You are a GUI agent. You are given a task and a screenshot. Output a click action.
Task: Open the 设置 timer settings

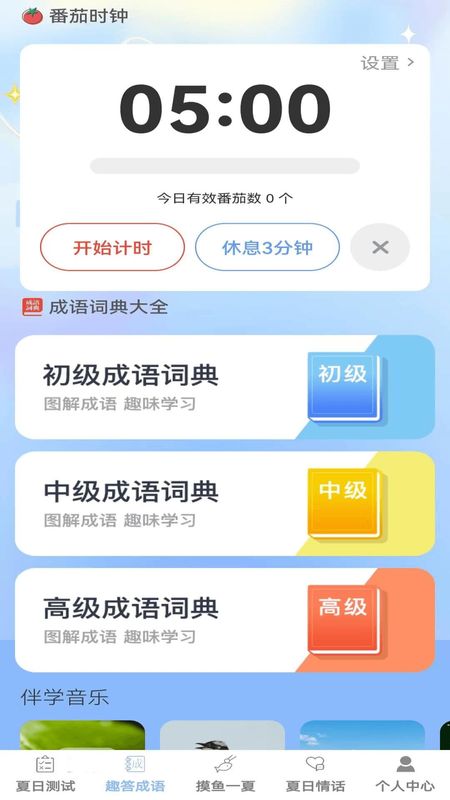coord(387,63)
